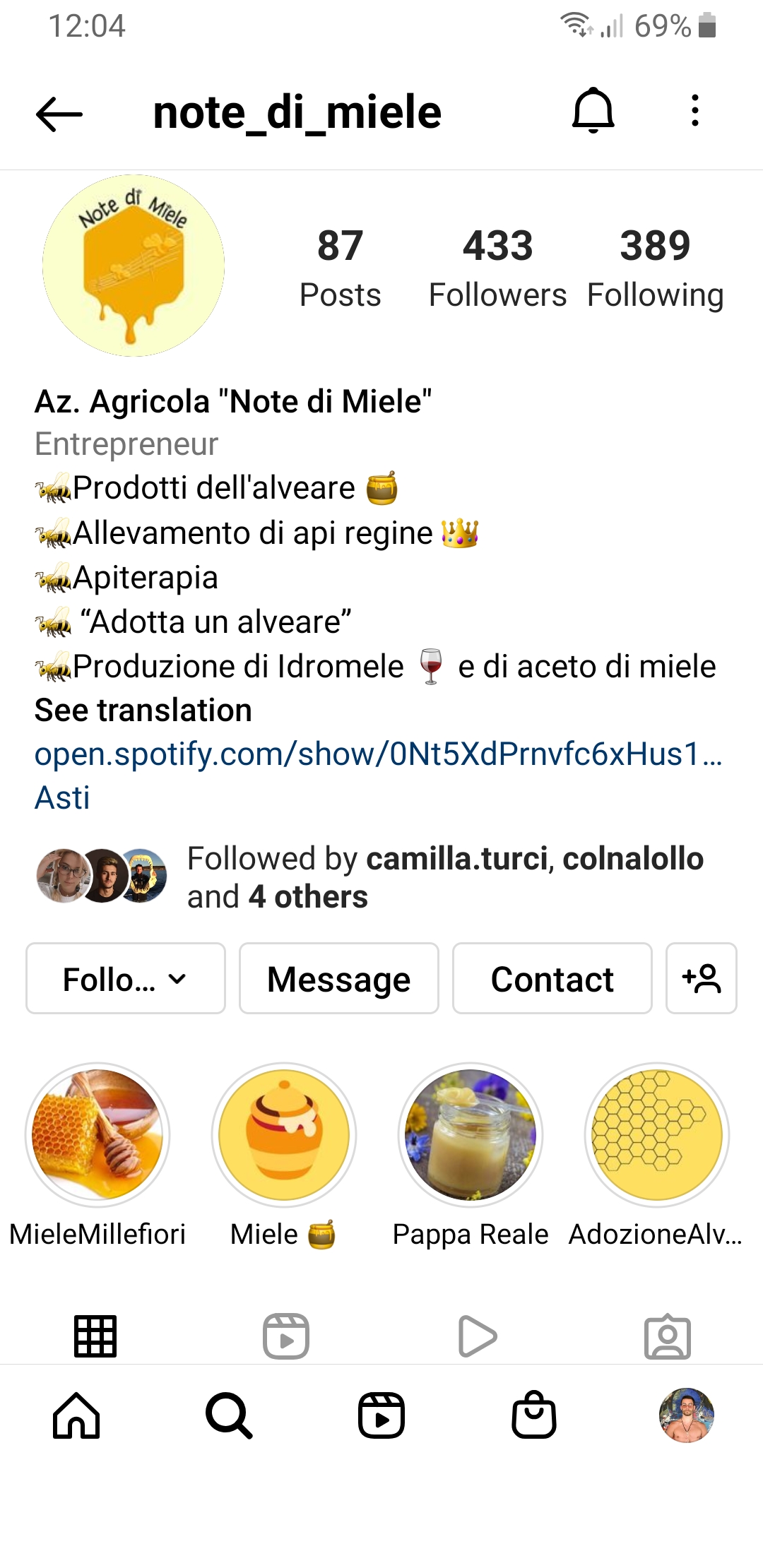
Task: Switch to the posts grid tab
Action: pyautogui.click(x=95, y=1336)
